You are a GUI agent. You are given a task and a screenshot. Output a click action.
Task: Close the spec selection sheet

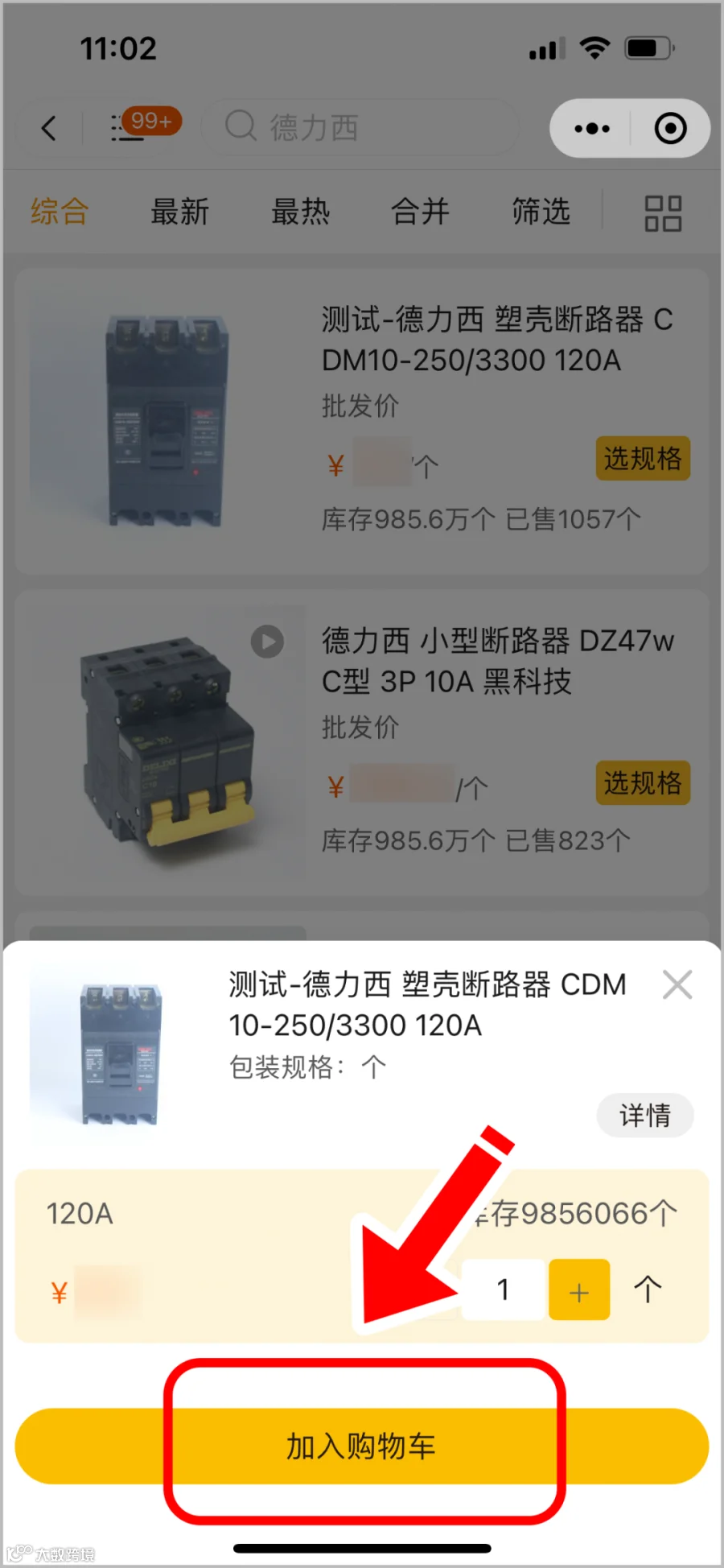(677, 984)
